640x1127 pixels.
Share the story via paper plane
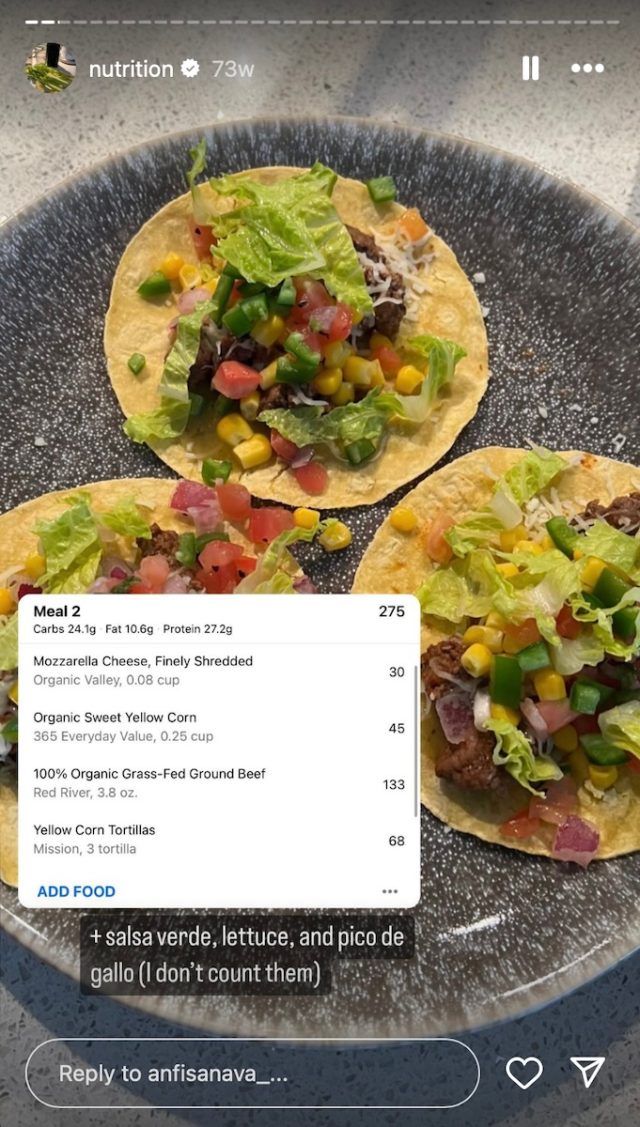(x=588, y=1072)
